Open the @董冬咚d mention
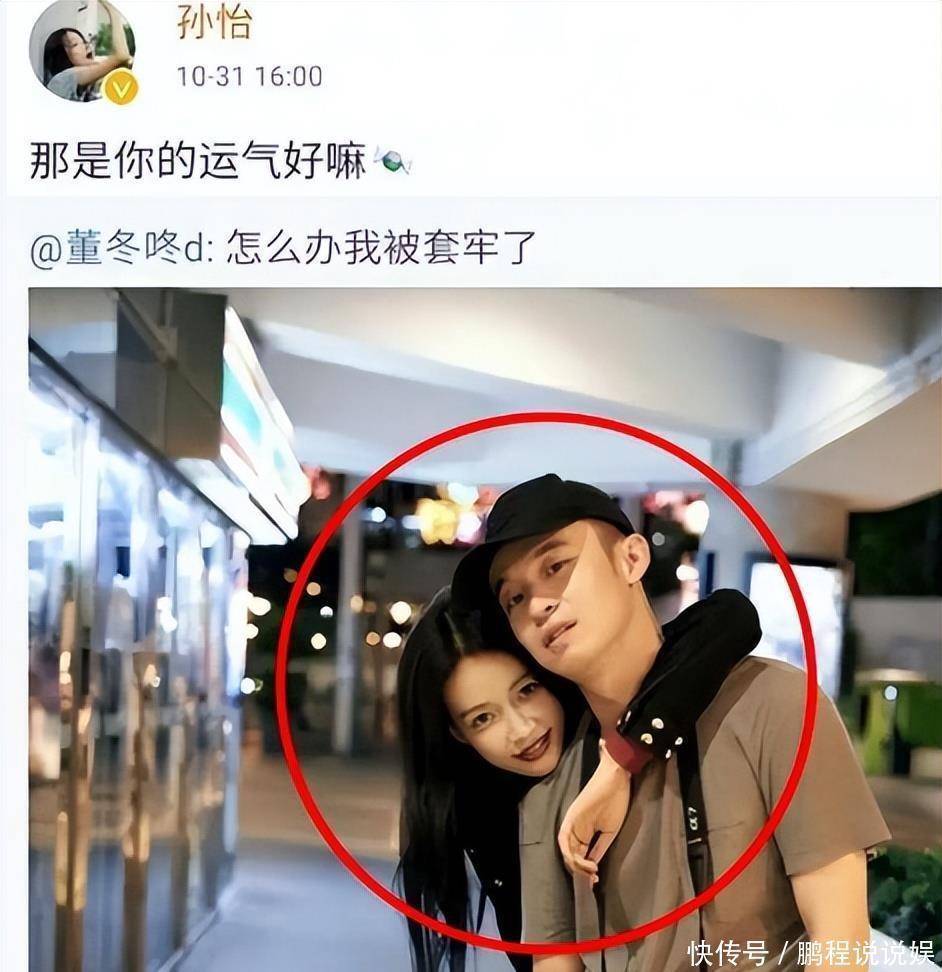Viewport: 942px width, 972px height. (118, 247)
